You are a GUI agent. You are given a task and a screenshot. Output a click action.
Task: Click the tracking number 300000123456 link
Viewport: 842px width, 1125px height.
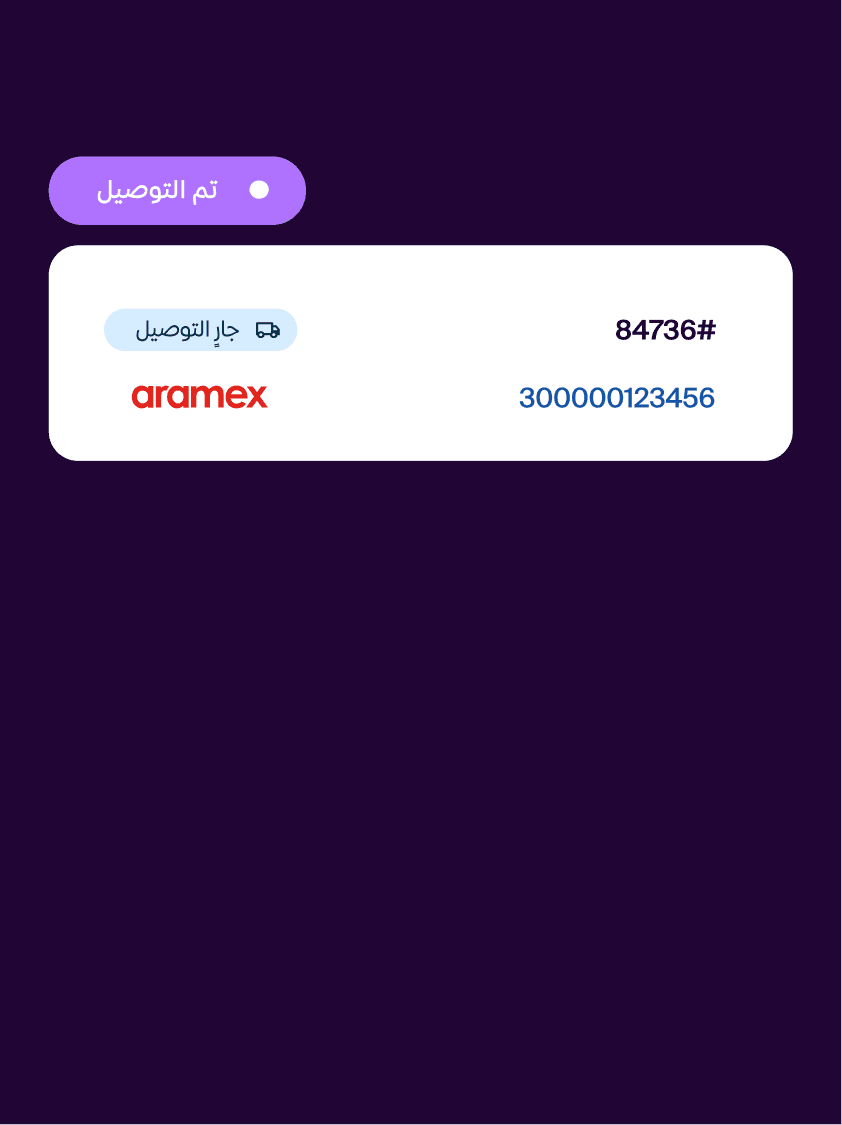616,397
